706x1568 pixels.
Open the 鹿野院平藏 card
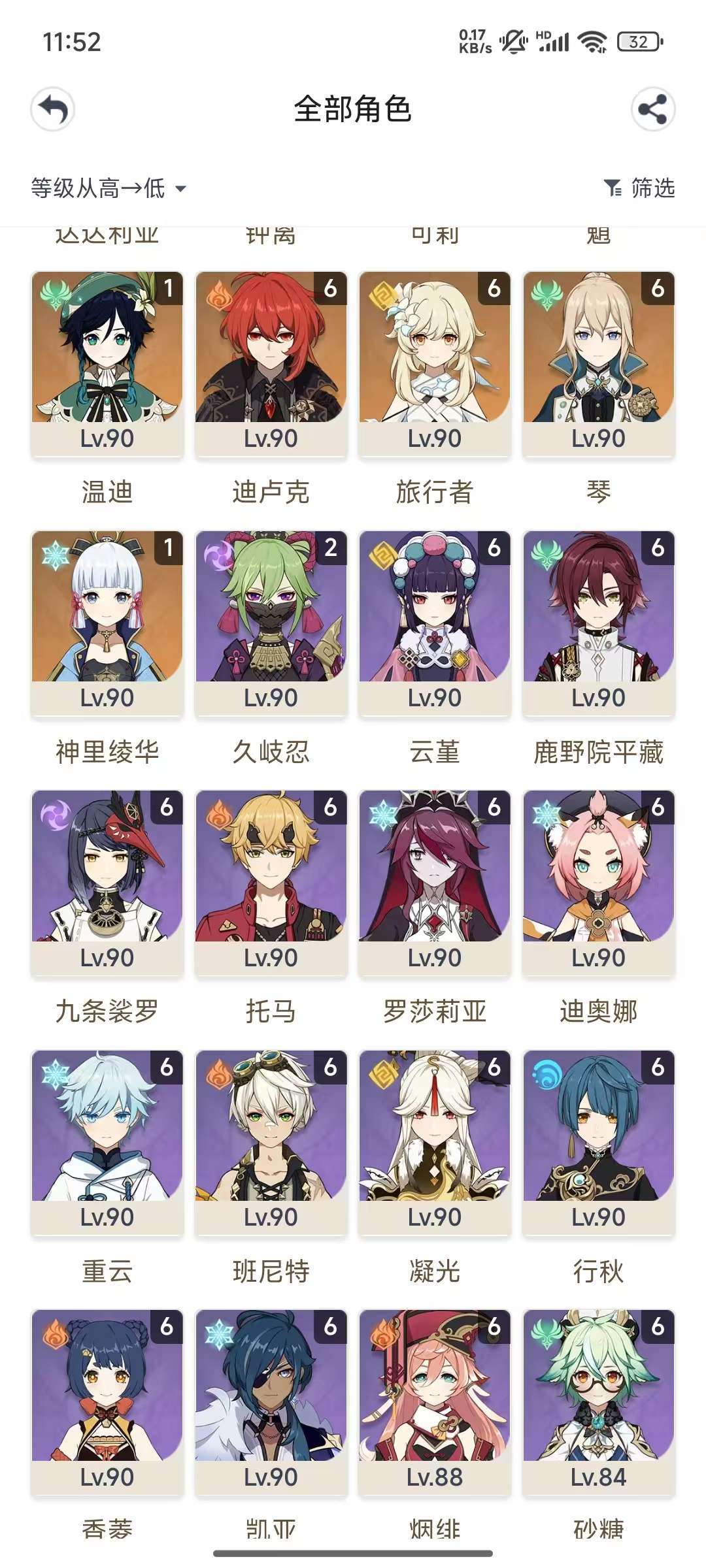click(x=599, y=623)
